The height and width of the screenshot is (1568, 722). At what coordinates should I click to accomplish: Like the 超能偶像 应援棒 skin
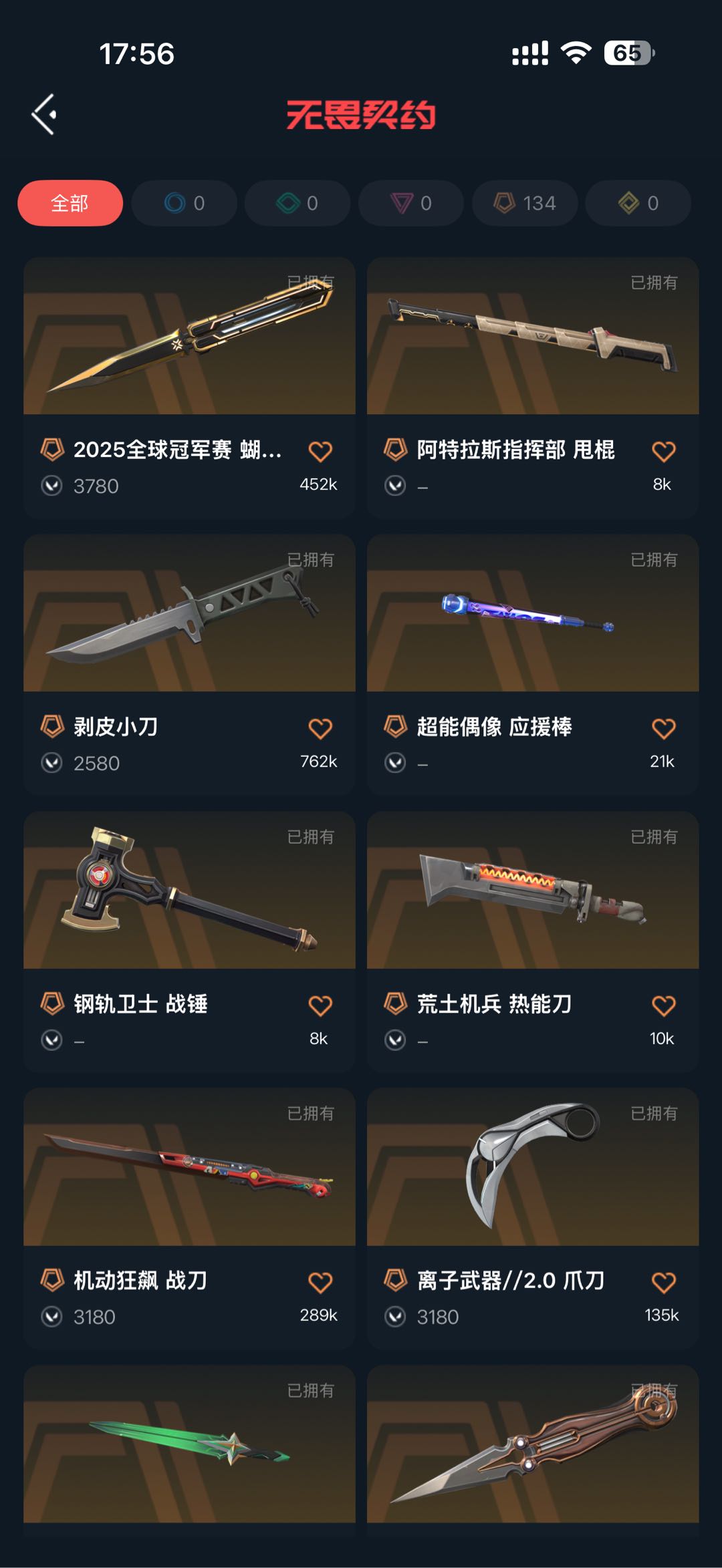point(663,729)
